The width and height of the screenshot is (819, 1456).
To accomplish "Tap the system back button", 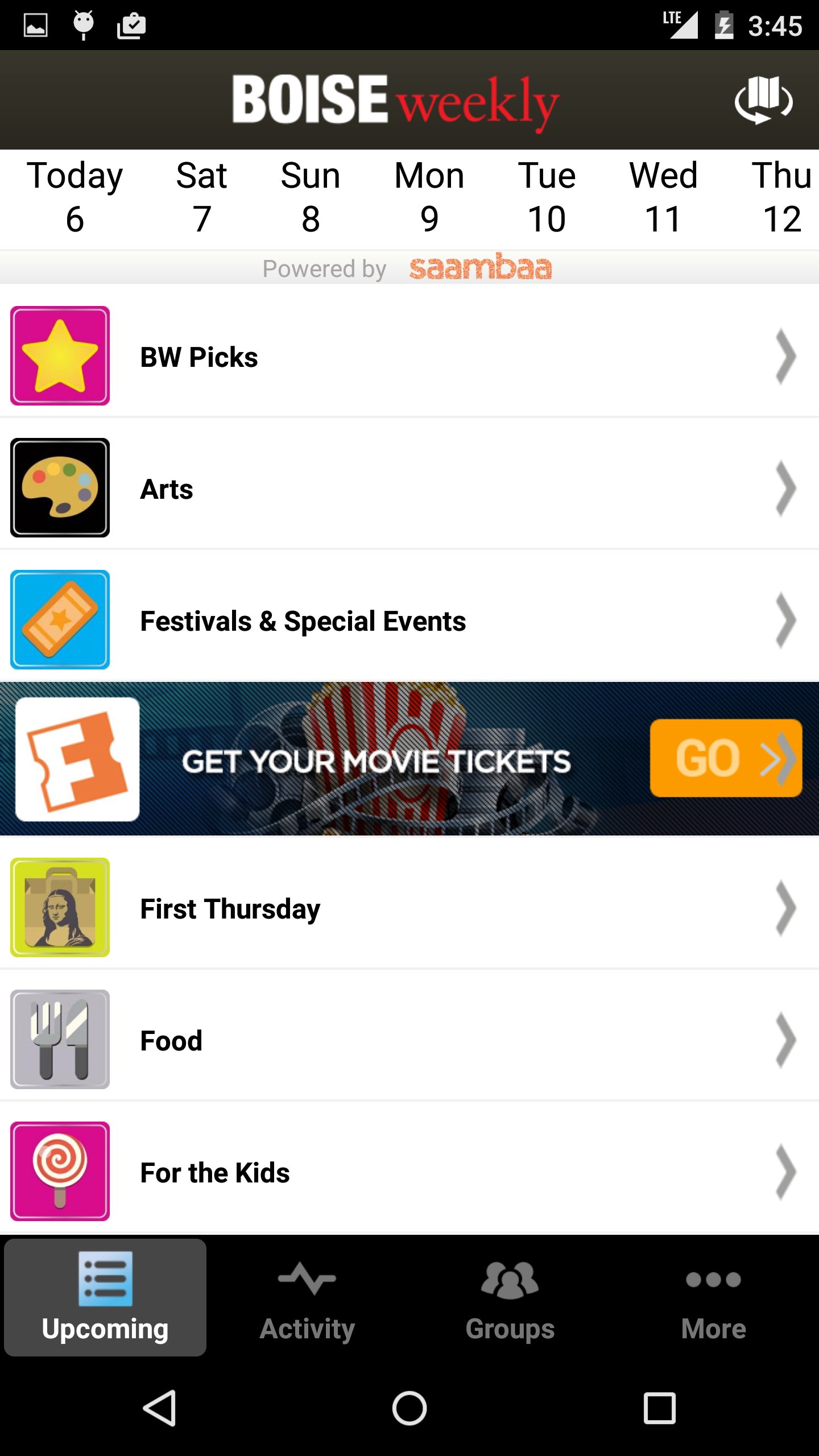I will click(159, 1409).
